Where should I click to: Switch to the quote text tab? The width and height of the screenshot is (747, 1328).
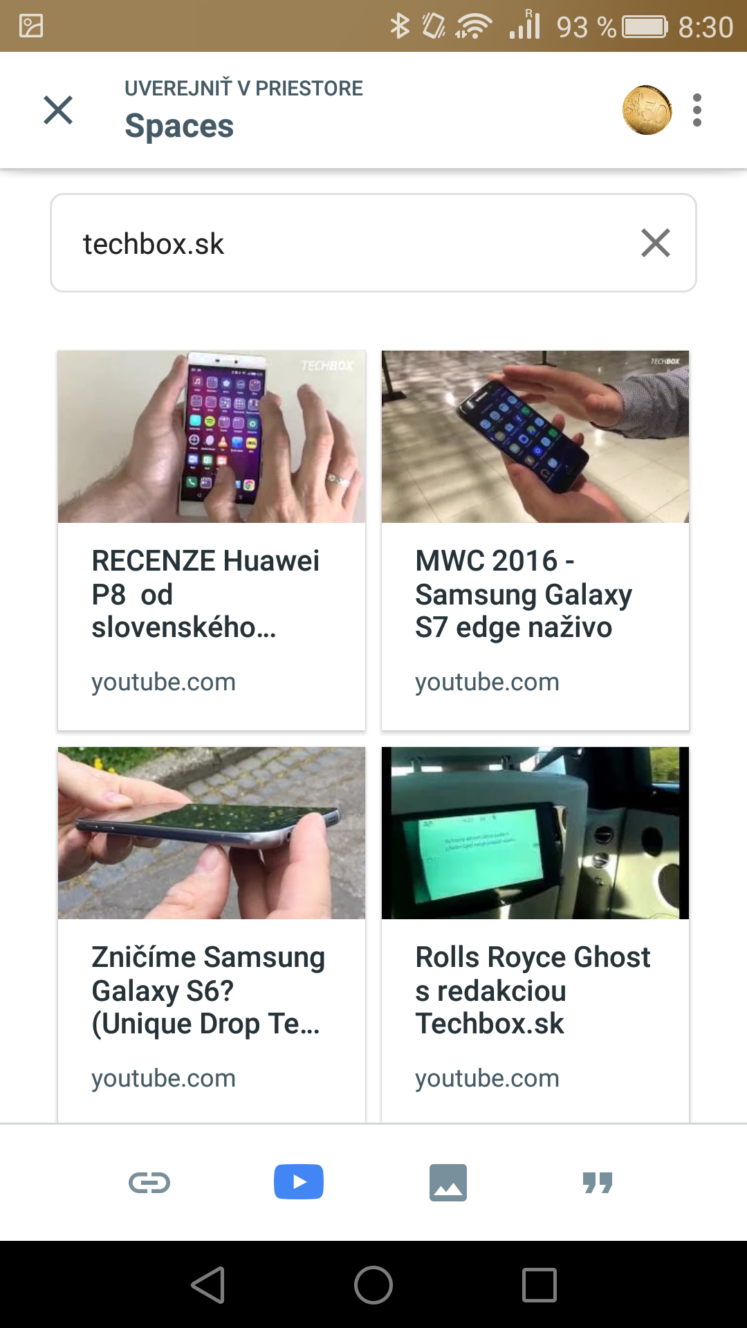tap(597, 1184)
